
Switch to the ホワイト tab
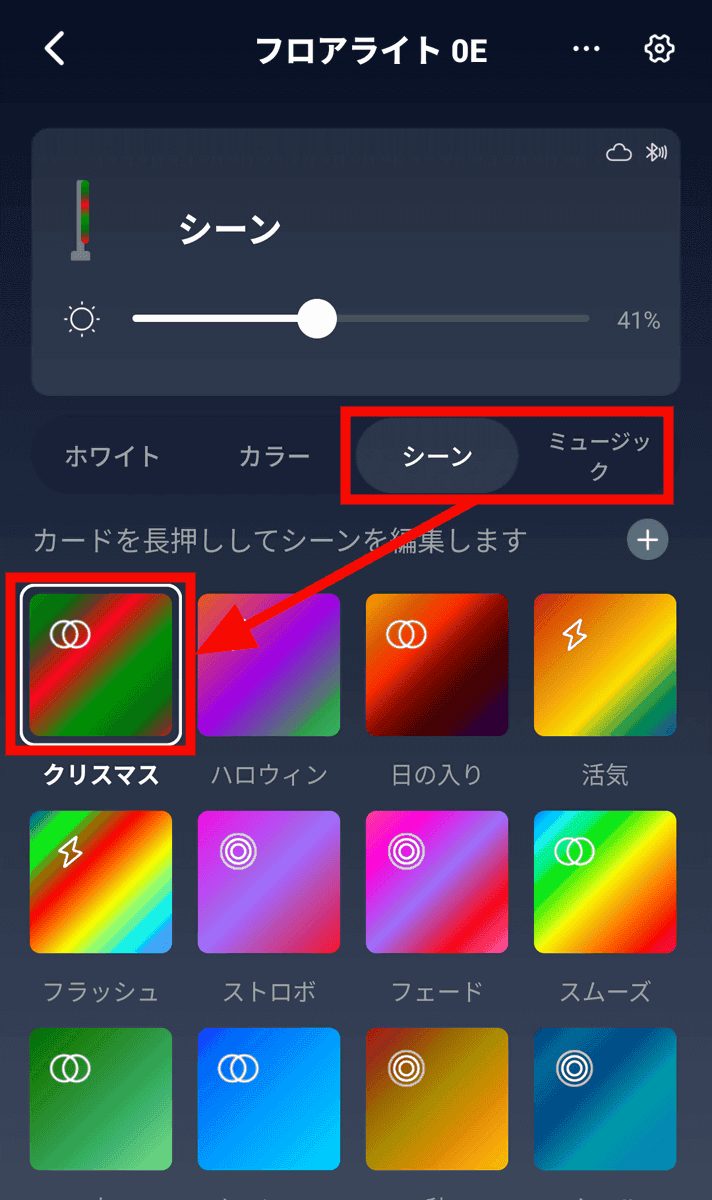pos(112,457)
